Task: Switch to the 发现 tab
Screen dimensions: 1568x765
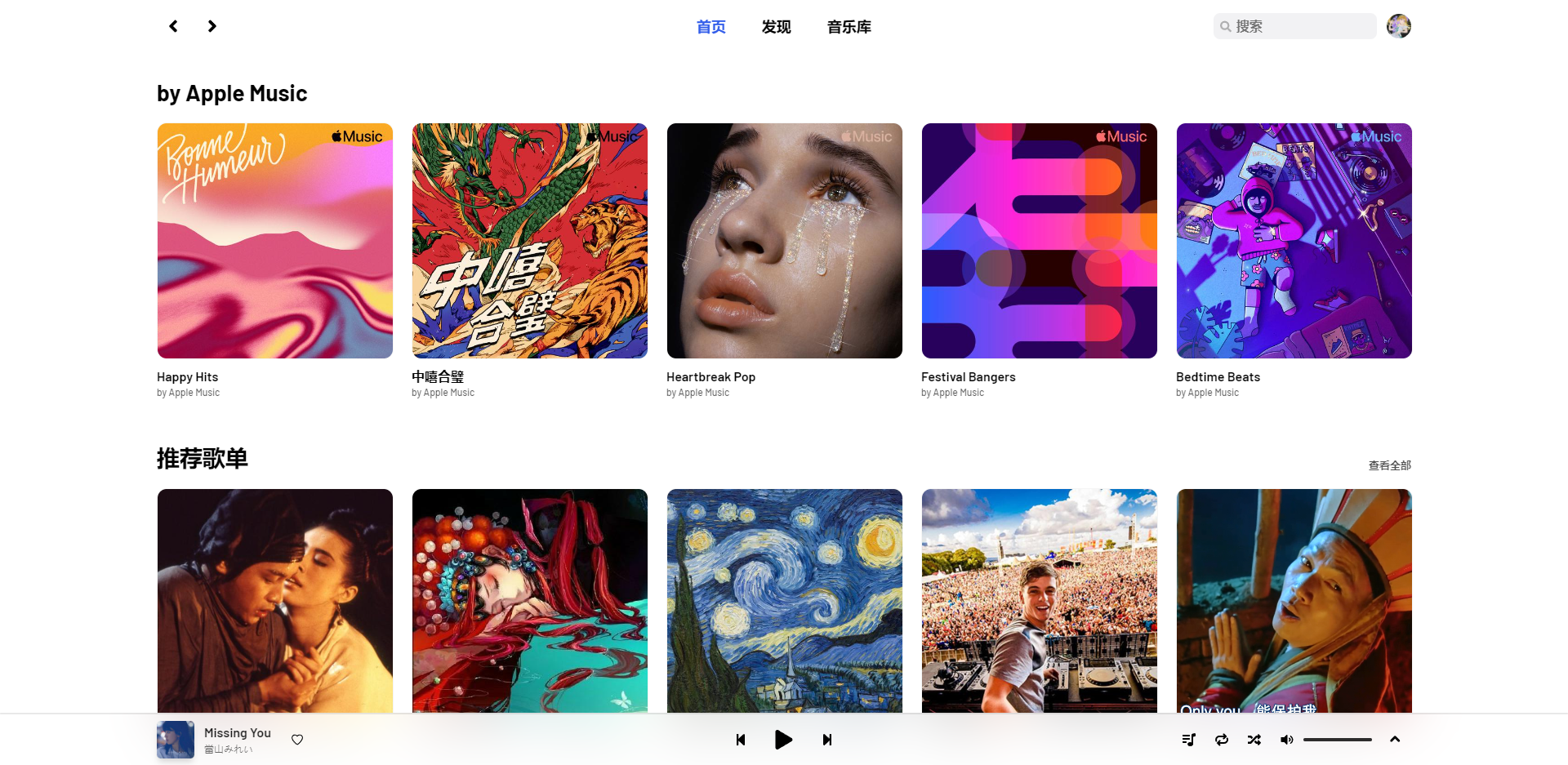Action: click(x=776, y=27)
